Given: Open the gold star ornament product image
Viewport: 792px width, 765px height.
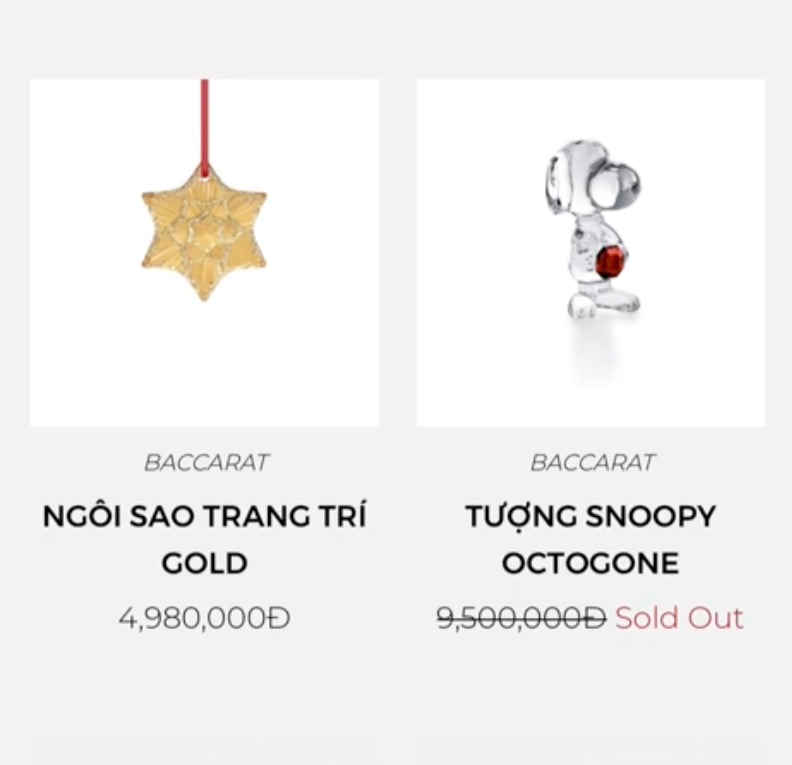Looking at the screenshot, I should 204,252.
